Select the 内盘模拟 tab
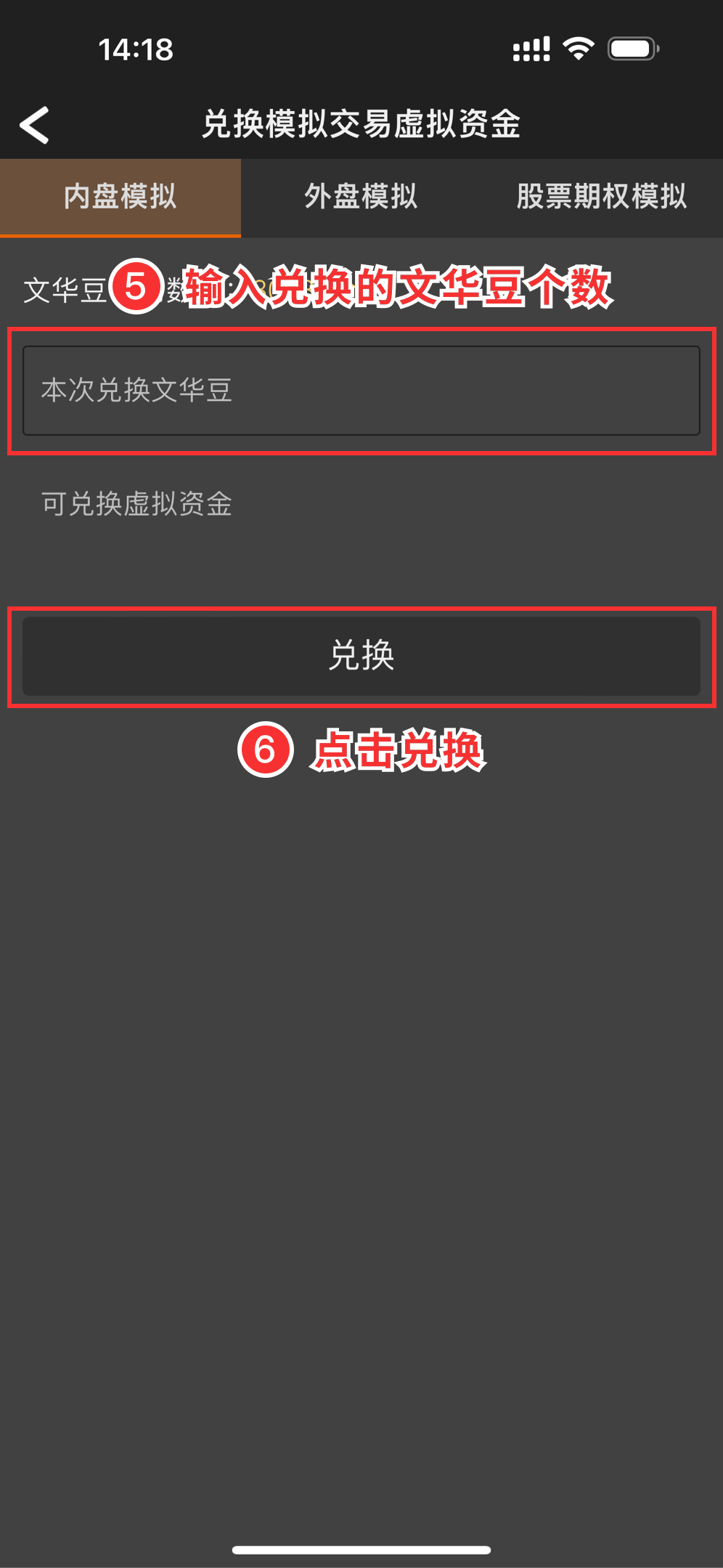Image resolution: width=723 pixels, height=1568 pixels. click(120, 197)
